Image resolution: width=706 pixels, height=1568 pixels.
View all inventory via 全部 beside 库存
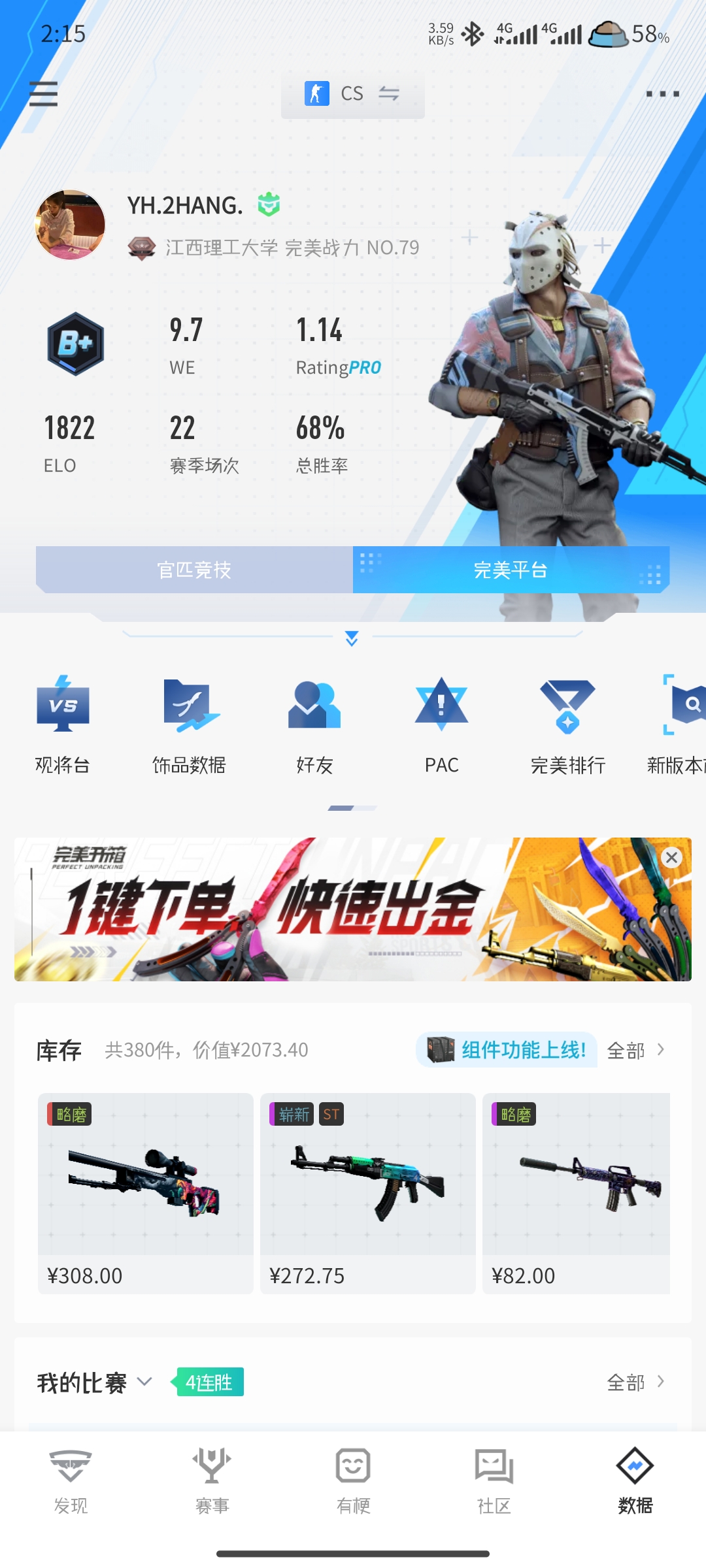point(635,1051)
